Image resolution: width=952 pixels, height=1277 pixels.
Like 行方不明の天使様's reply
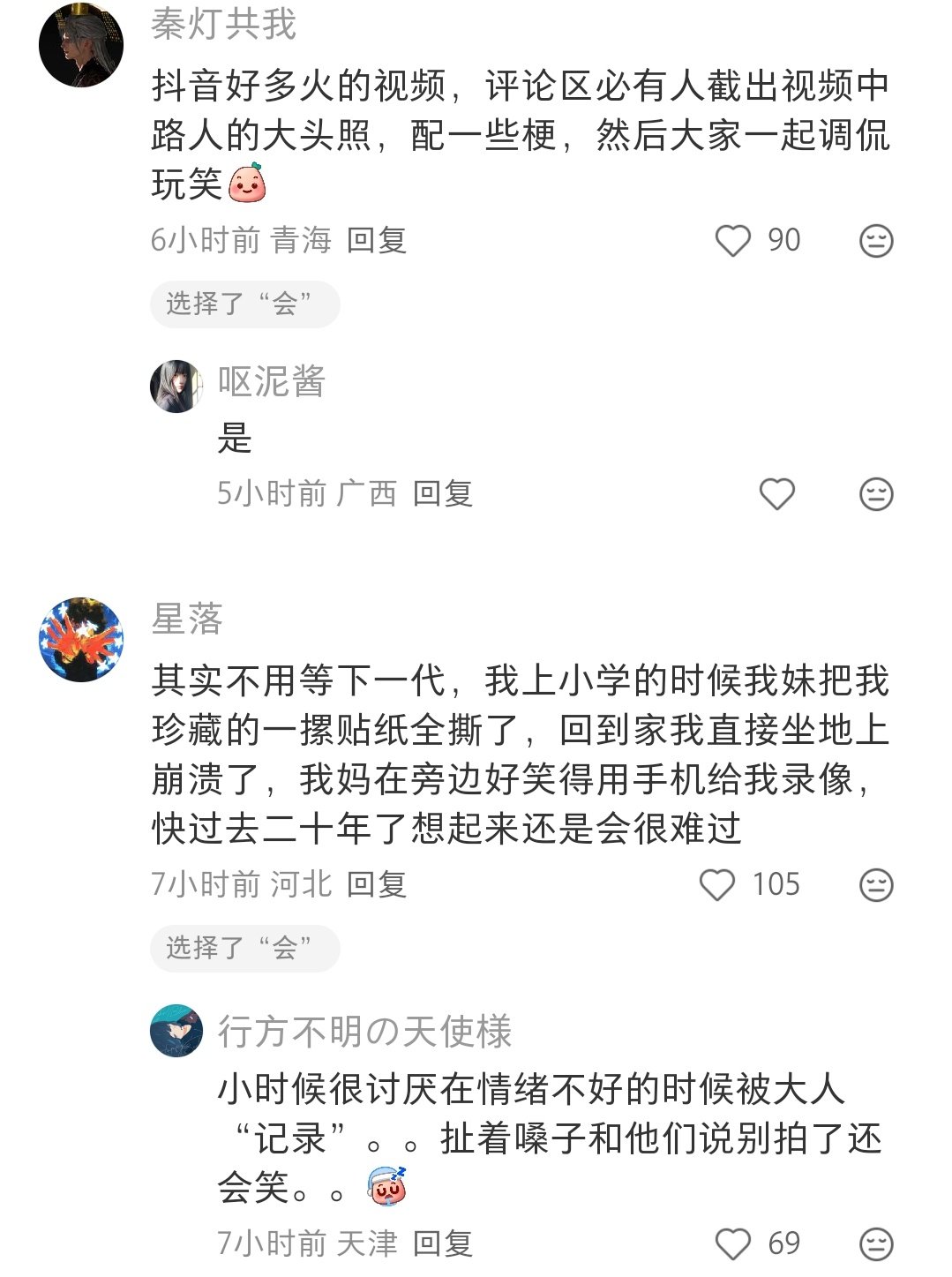(x=732, y=1244)
